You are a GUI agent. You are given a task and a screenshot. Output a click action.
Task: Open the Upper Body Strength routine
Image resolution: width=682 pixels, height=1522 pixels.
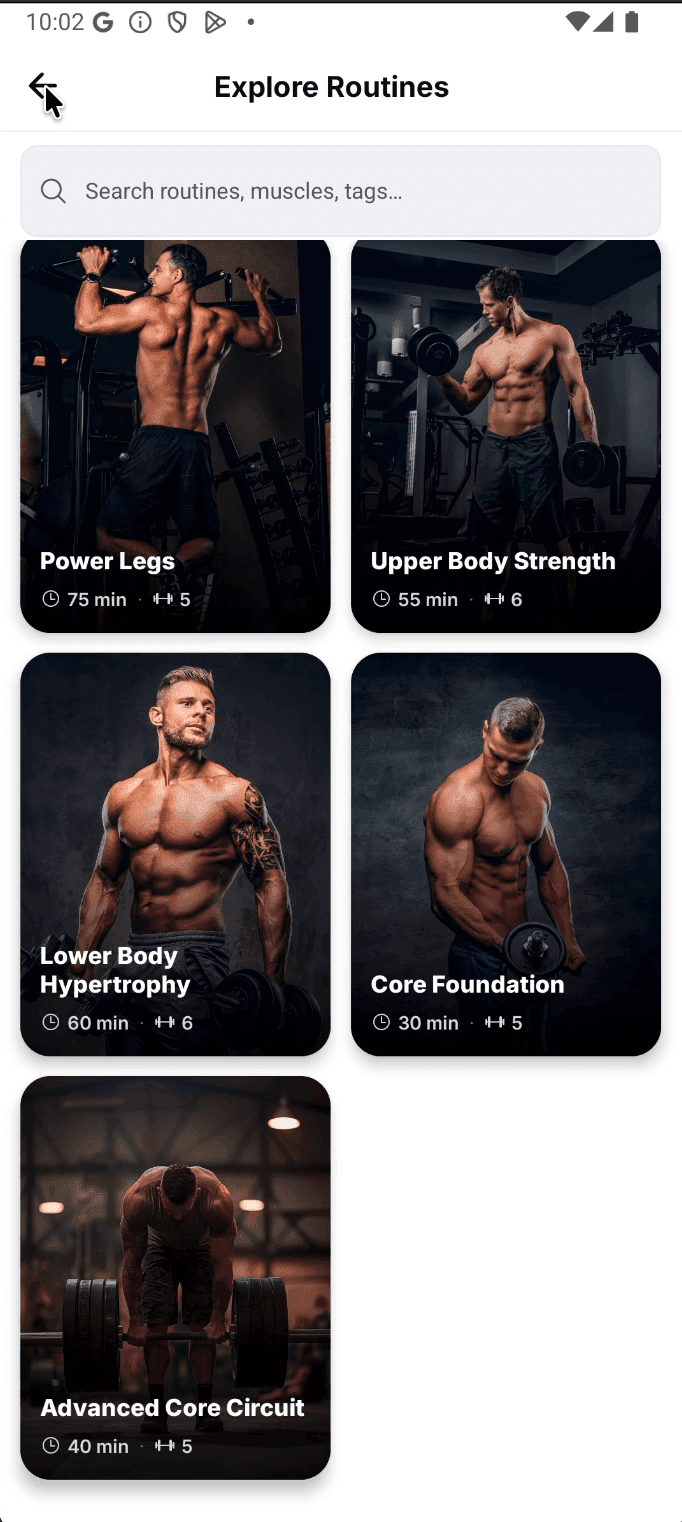coord(506,436)
